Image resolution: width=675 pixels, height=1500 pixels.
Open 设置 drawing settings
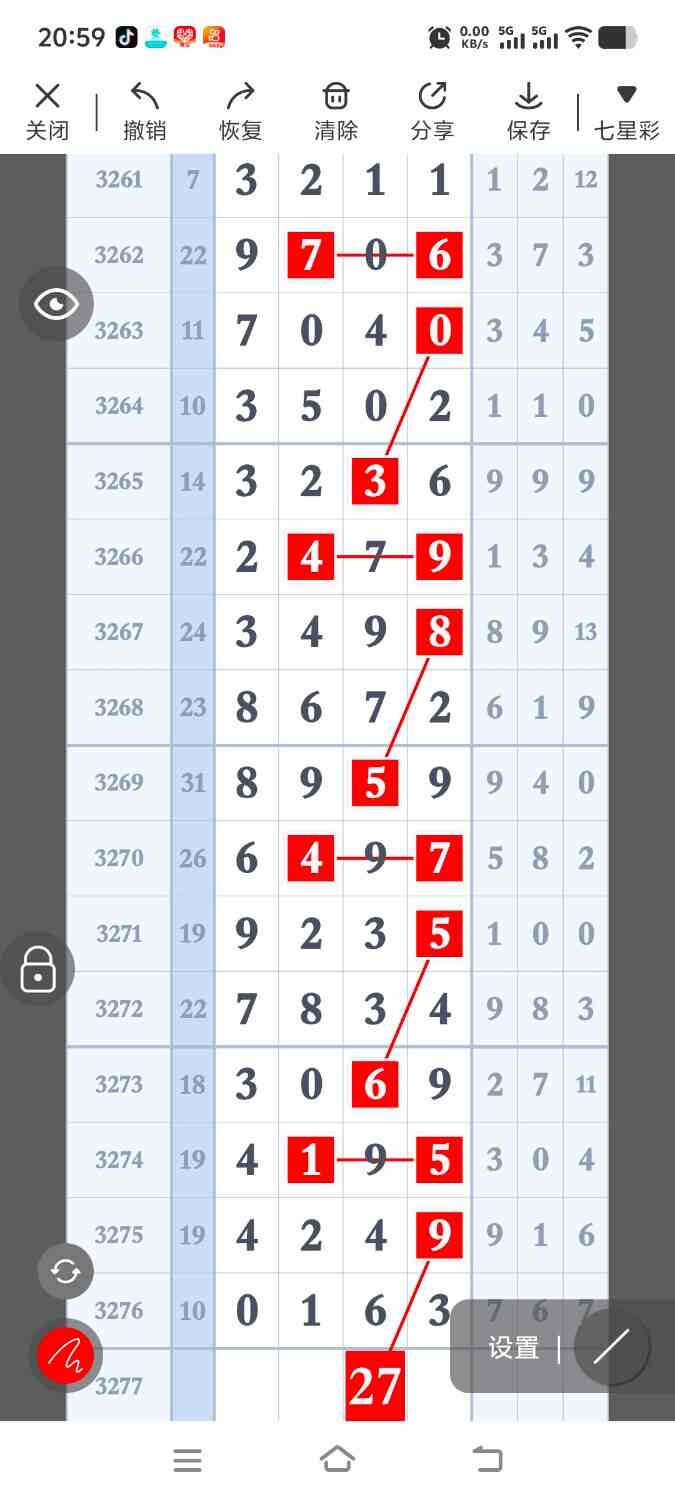pos(514,1348)
